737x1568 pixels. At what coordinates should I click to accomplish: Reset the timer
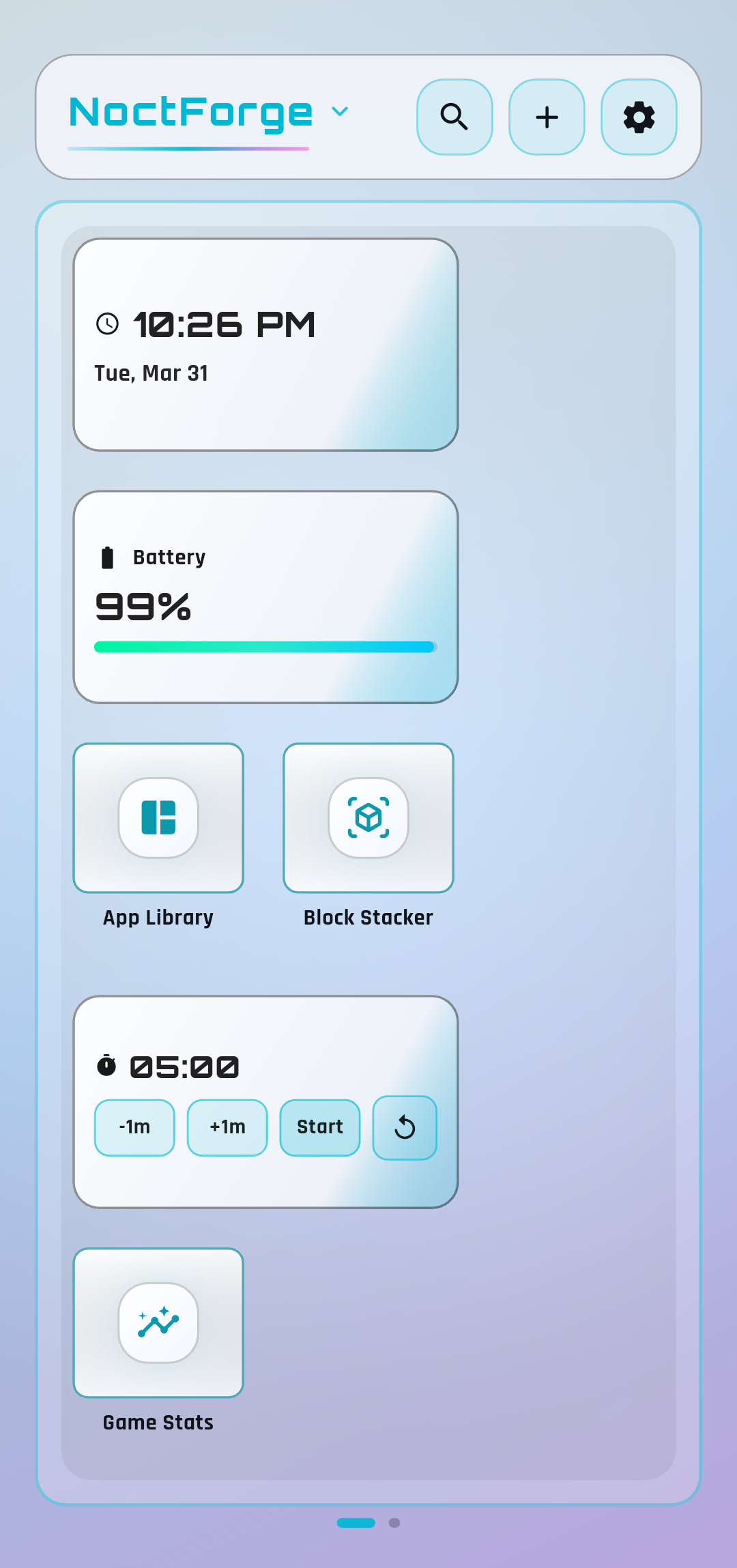tap(405, 1127)
